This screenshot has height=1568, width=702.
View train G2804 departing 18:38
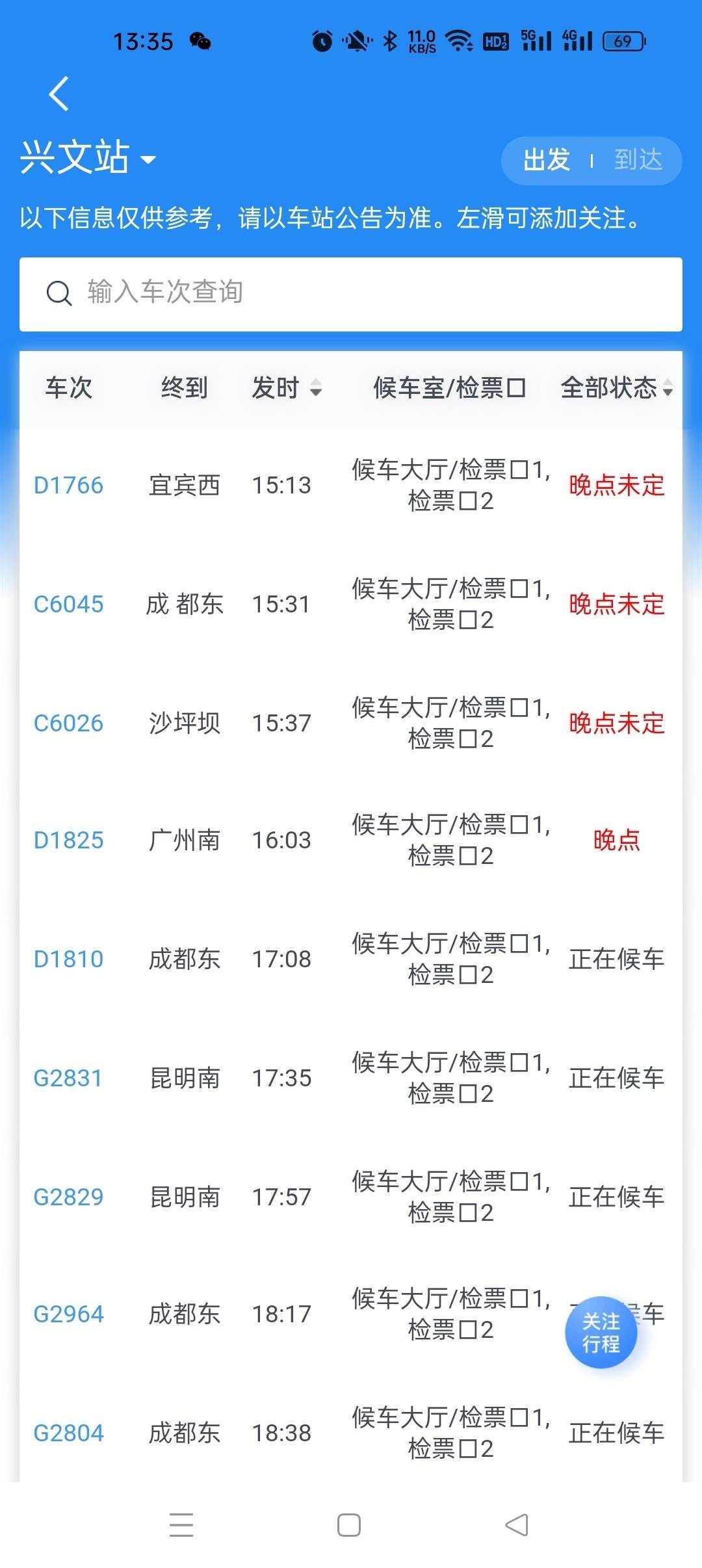click(68, 1433)
